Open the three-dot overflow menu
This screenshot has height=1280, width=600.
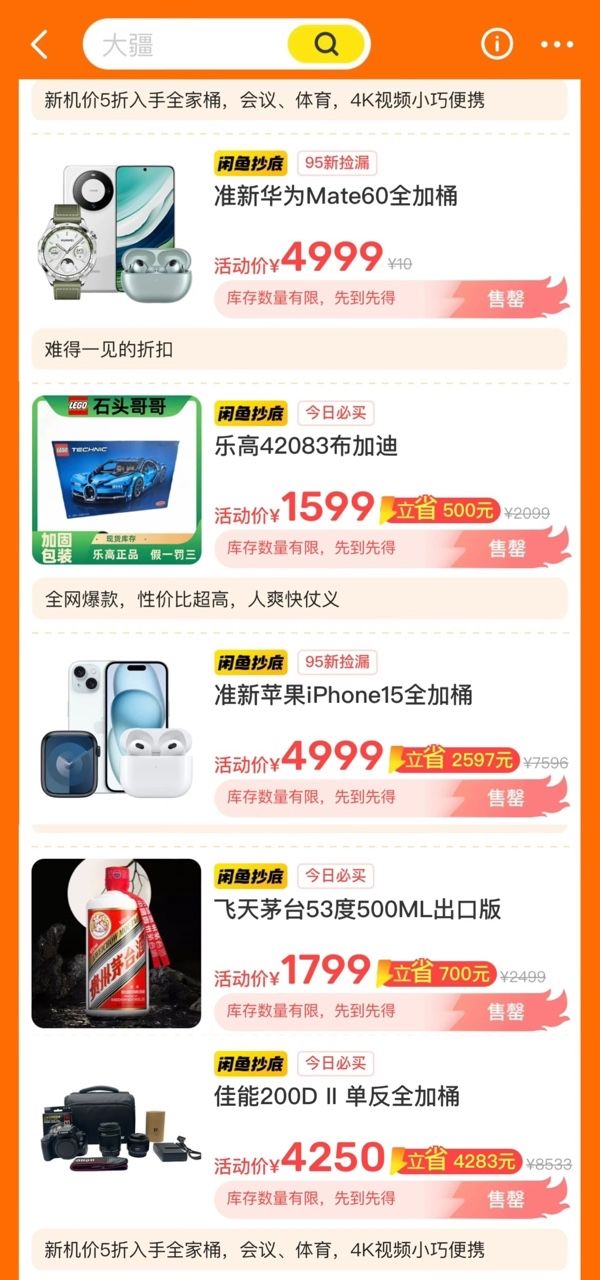click(x=557, y=44)
